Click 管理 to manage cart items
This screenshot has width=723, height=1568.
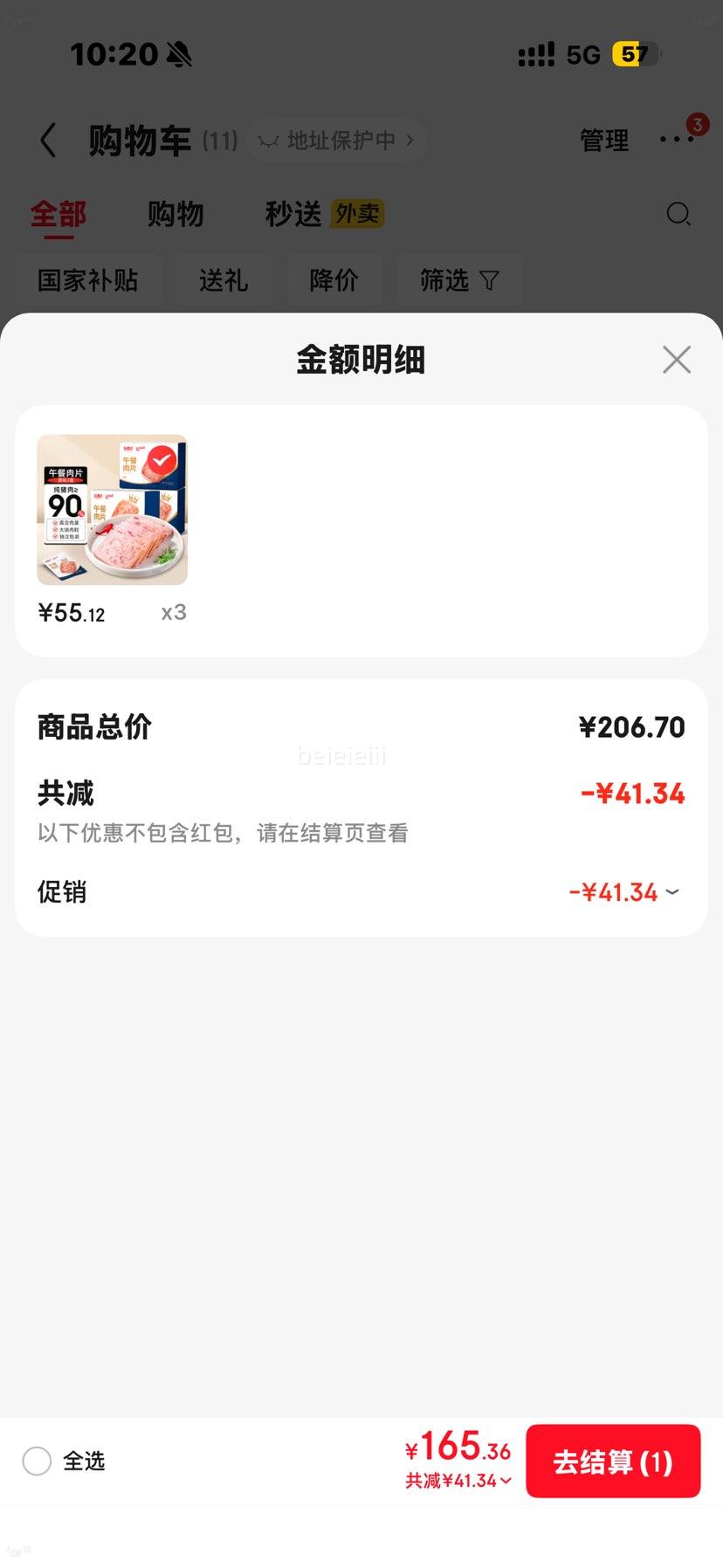point(603,141)
